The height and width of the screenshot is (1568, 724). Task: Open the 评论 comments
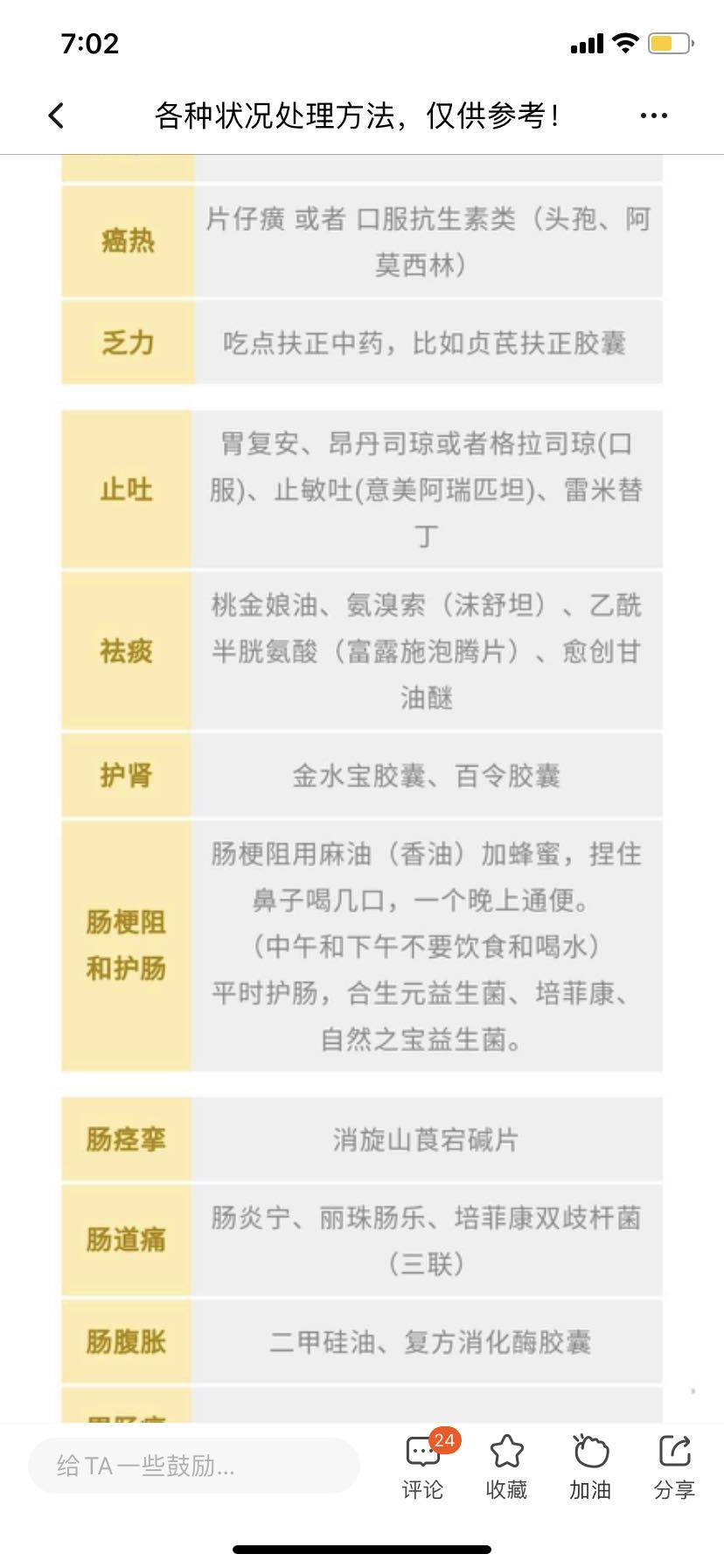pyautogui.click(x=423, y=1467)
